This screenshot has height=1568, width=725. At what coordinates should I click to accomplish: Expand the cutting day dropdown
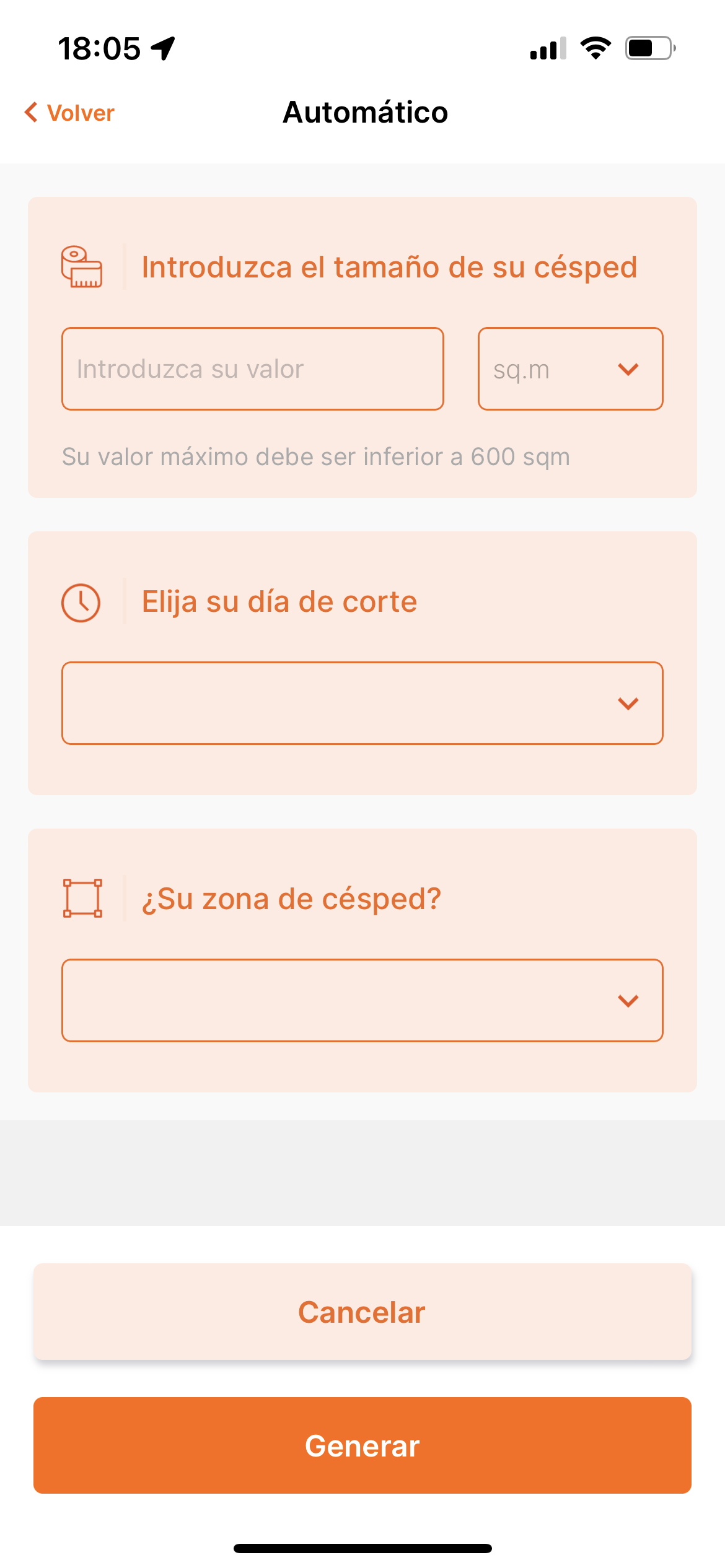[x=362, y=703]
